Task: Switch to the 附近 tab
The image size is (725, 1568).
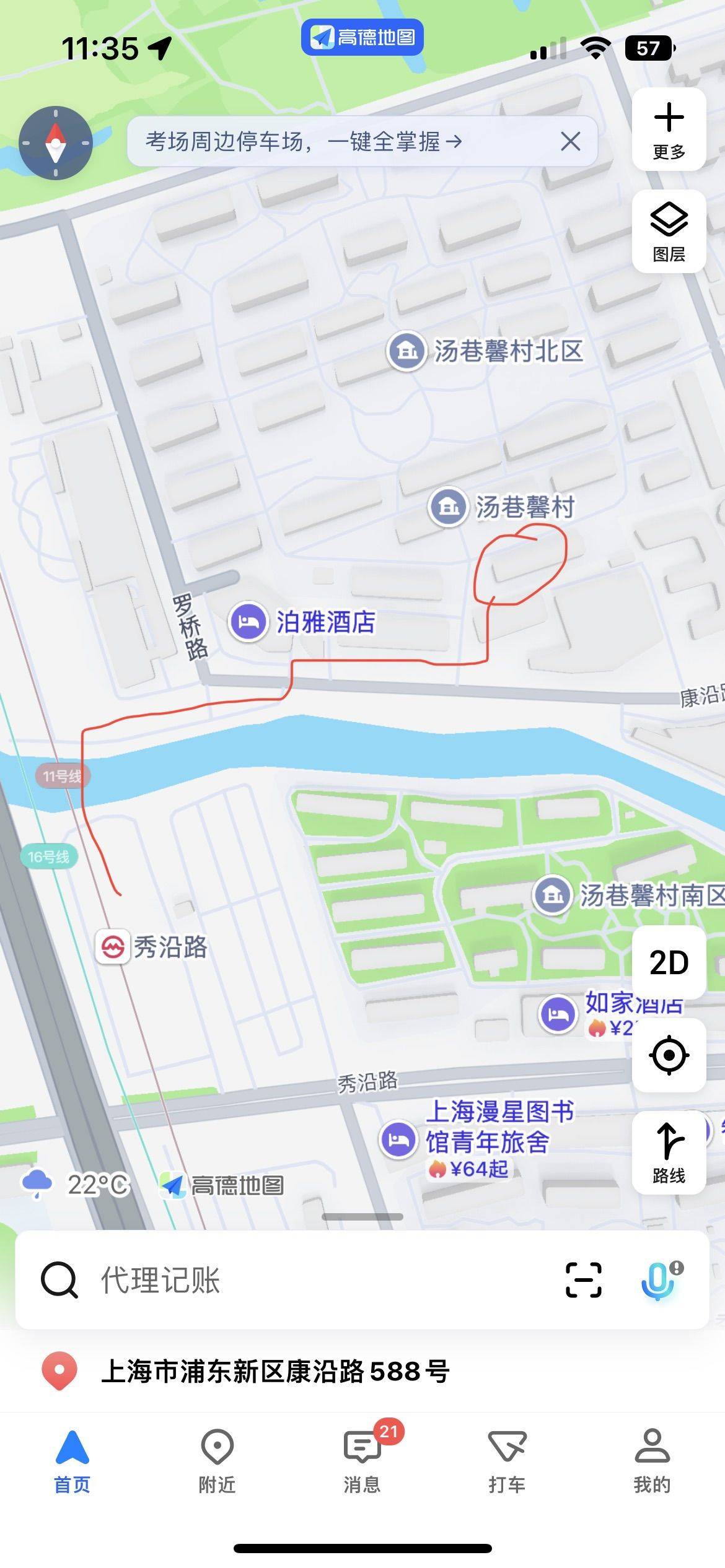Action: [217, 1461]
